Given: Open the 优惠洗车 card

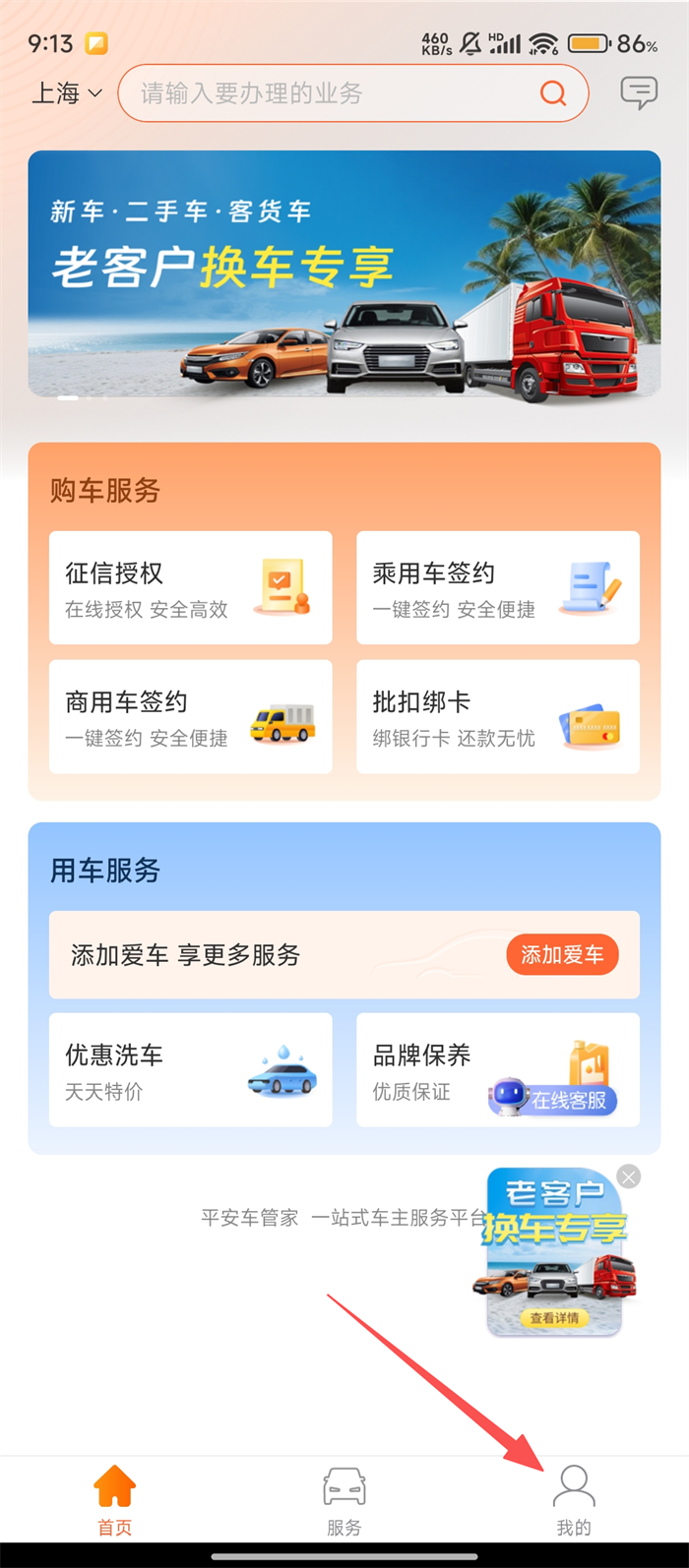Looking at the screenshot, I should point(191,1070).
